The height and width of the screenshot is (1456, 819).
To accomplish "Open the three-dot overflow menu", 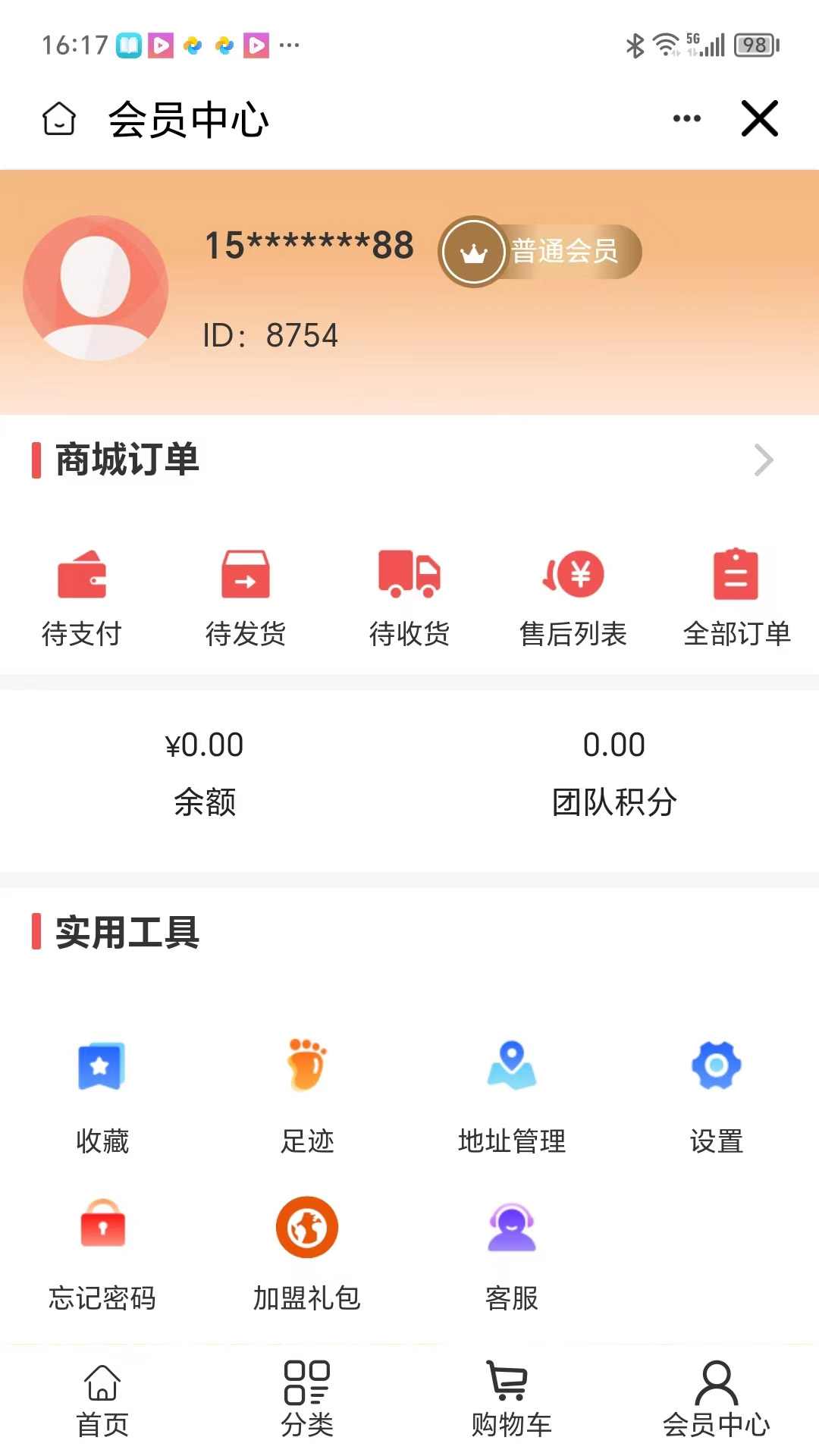I will [687, 118].
